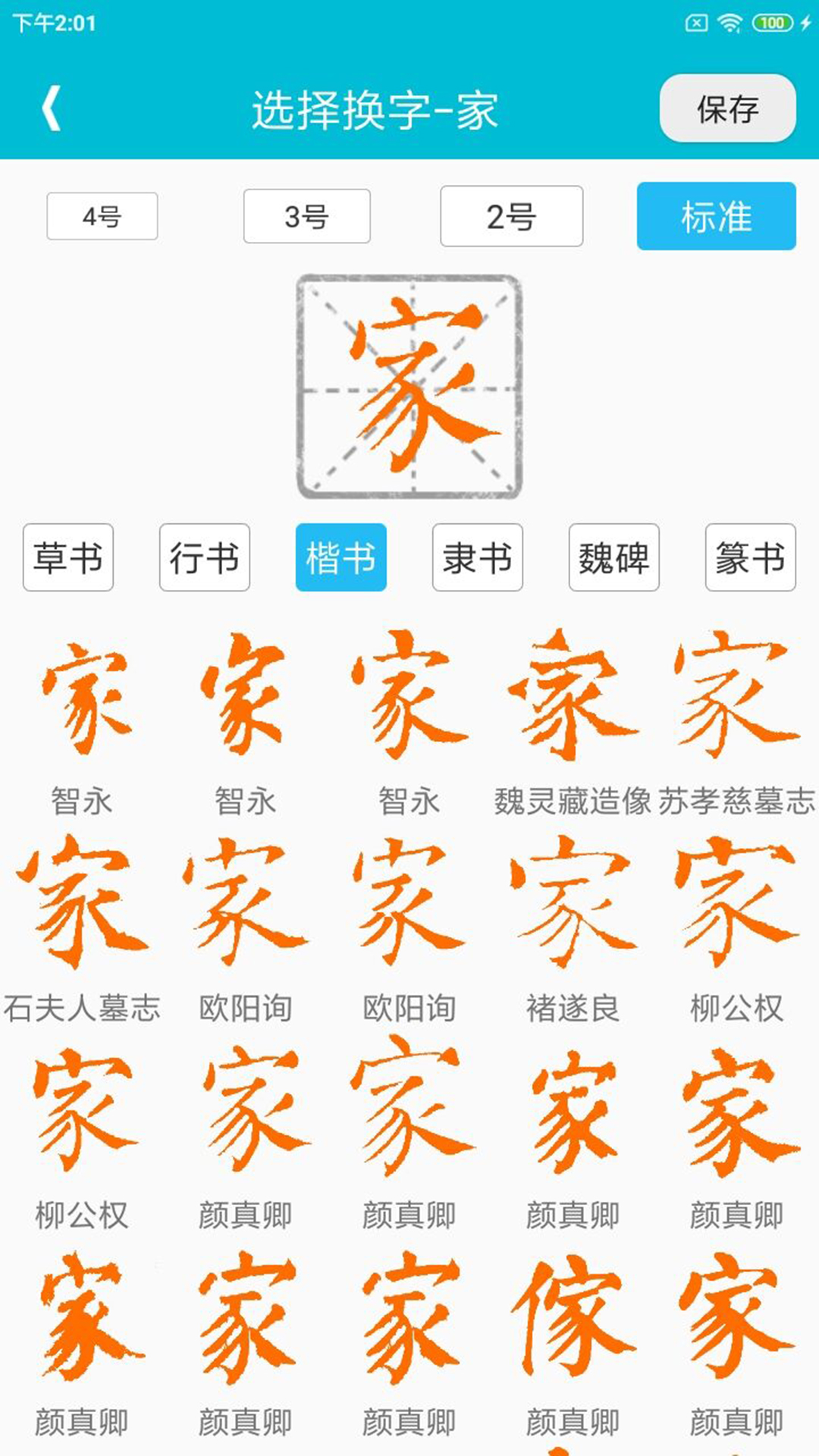
Task: Switch to the 行书 script tab
Action: (205, 557)
